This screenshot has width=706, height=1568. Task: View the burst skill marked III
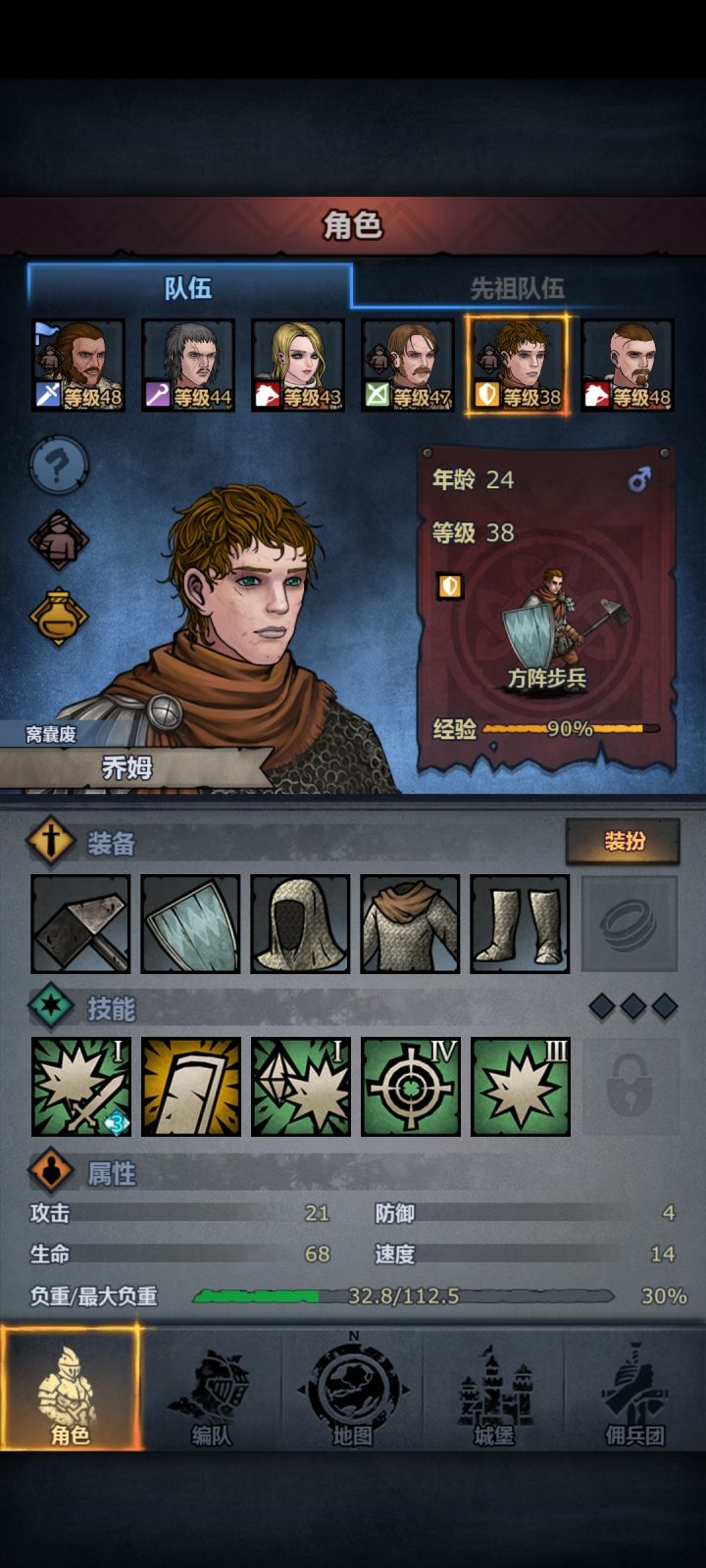point(520,1087)
